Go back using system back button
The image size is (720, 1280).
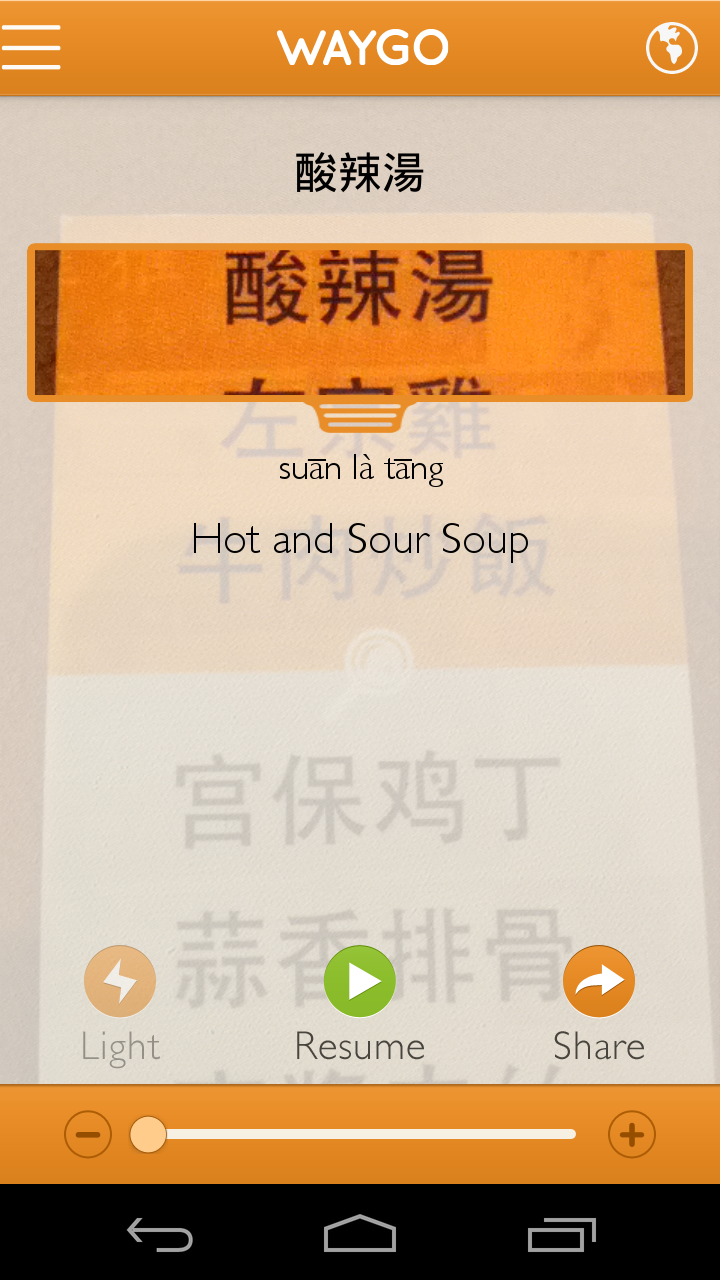tap(160, 1235)
